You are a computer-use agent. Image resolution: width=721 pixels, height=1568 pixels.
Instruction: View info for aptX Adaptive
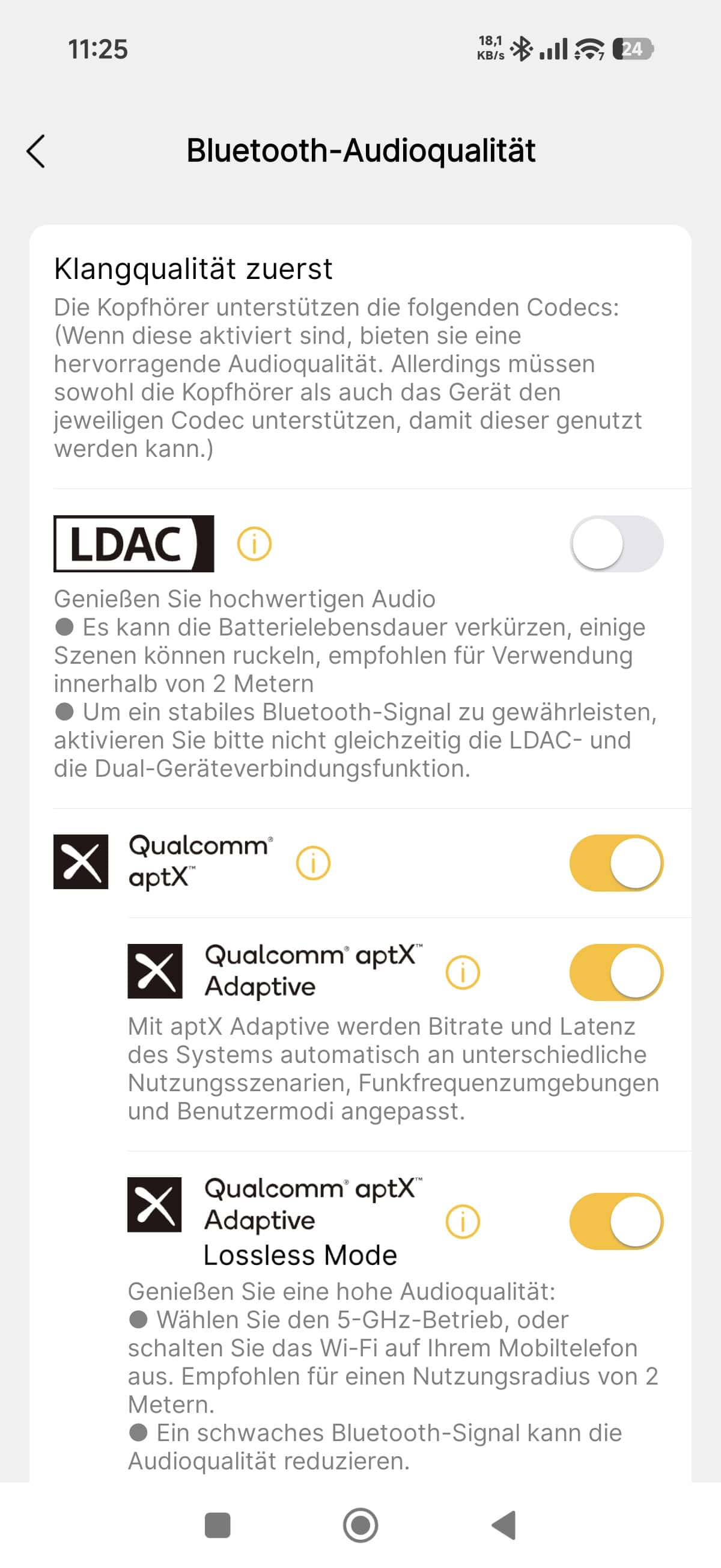click(463, 972)
